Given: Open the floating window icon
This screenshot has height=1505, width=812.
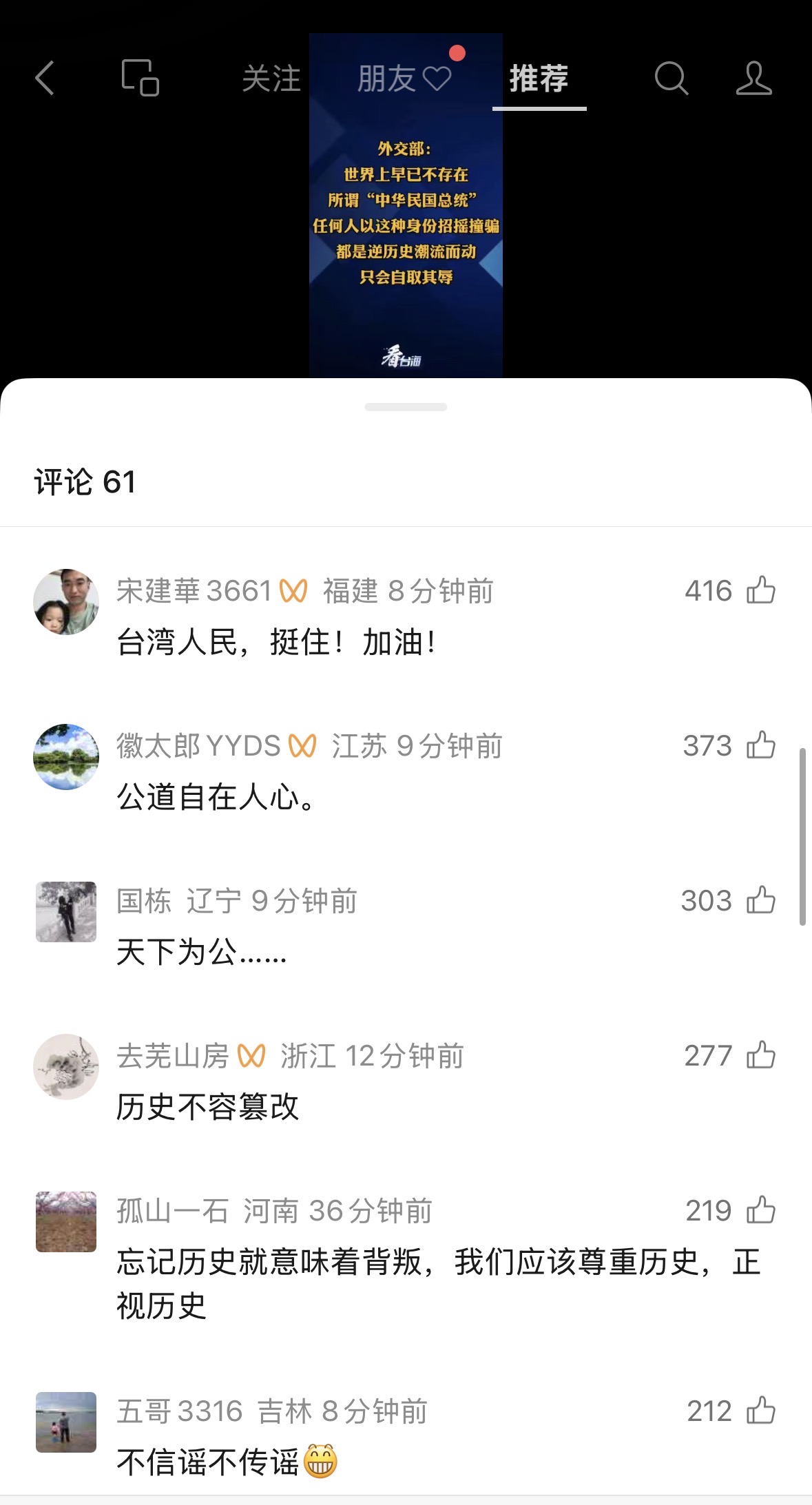Looking at the screenshot, I should (140, 78).
